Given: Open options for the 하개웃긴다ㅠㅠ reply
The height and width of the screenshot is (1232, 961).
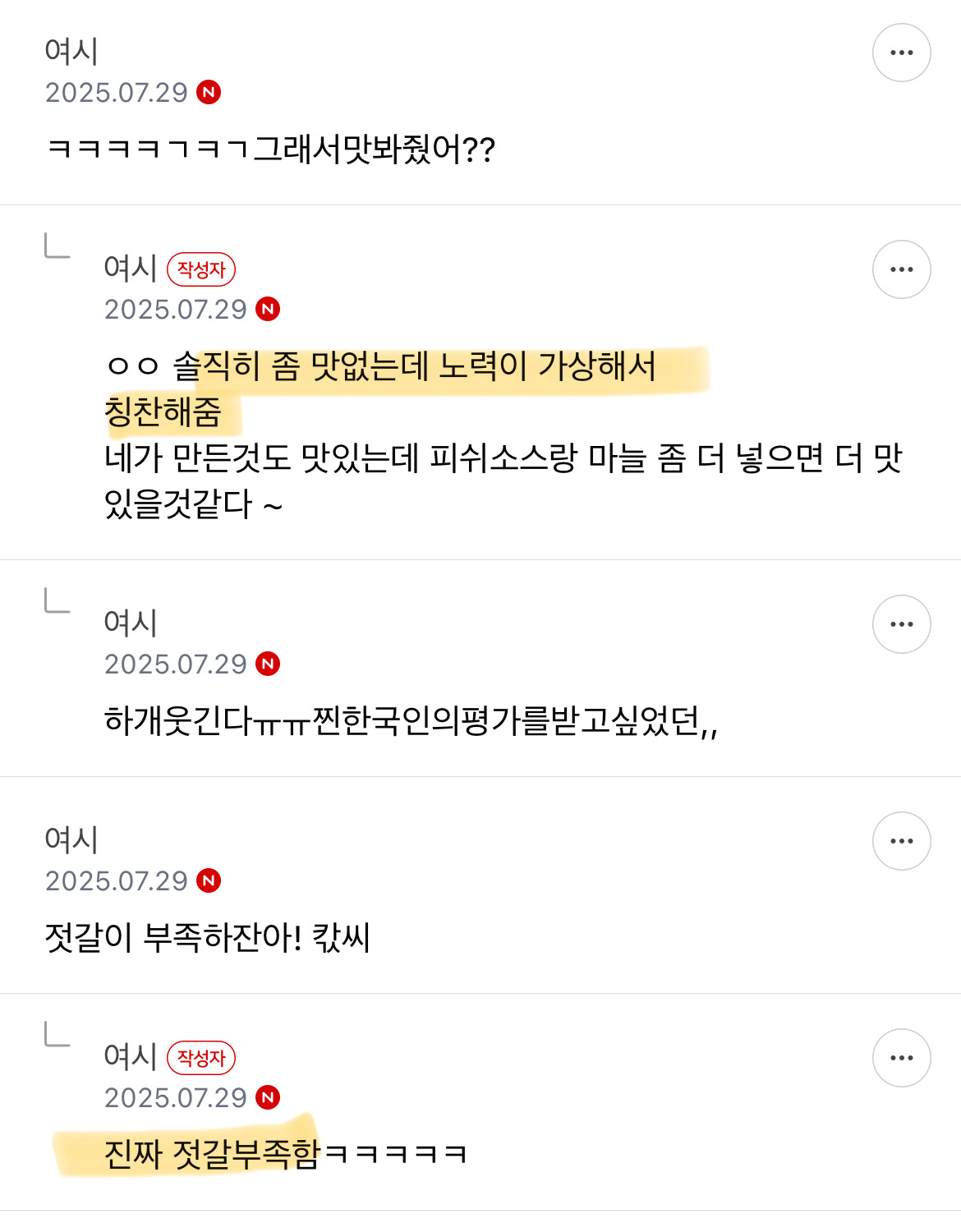Looking at the screenshot, I should click(901, 624).
